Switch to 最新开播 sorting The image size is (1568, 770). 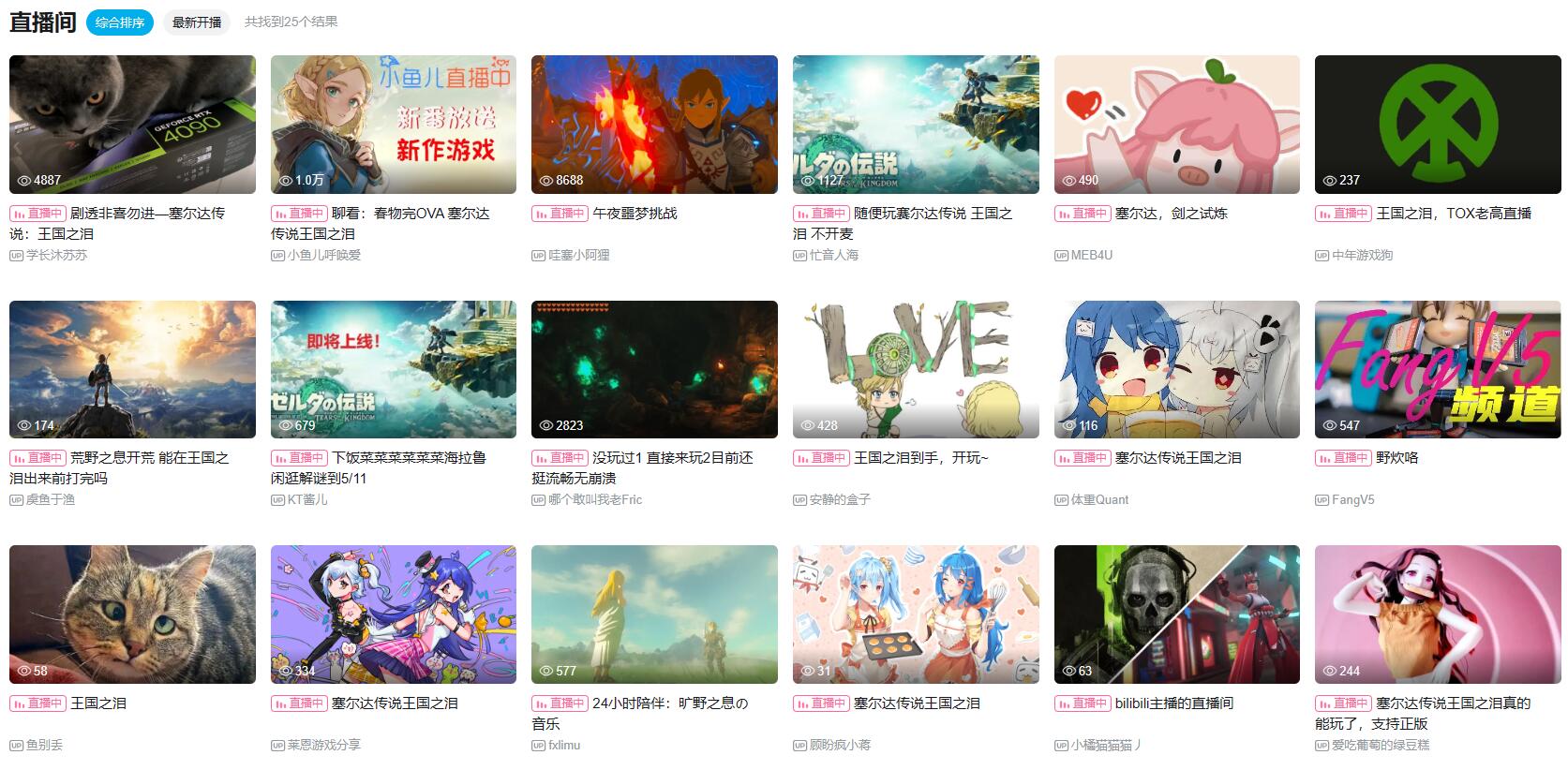click(196, 22)
